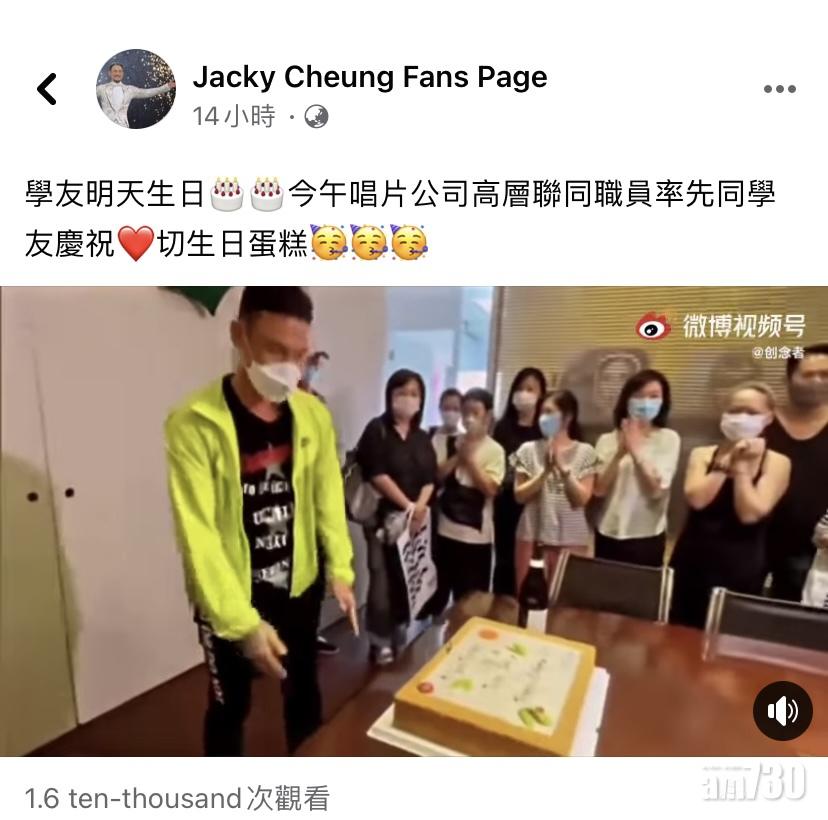Image resolution: width=828 pixels, height=820 pixels.
Task: Unmute the video with speaker icon
Action: [782, 711]
